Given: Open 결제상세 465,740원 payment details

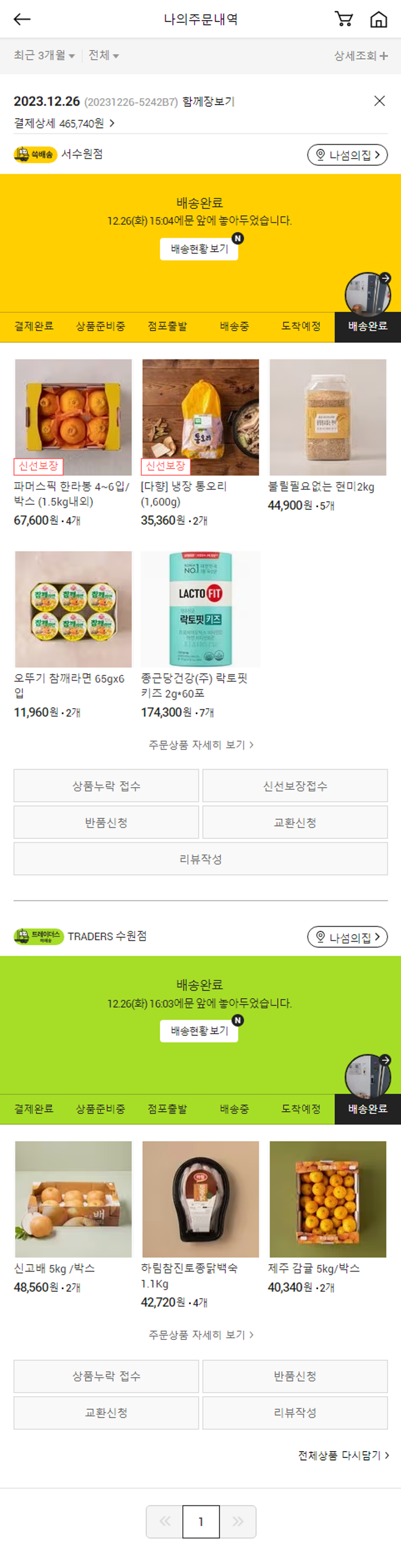Looking at the screenshot, I should pos(64,123).
